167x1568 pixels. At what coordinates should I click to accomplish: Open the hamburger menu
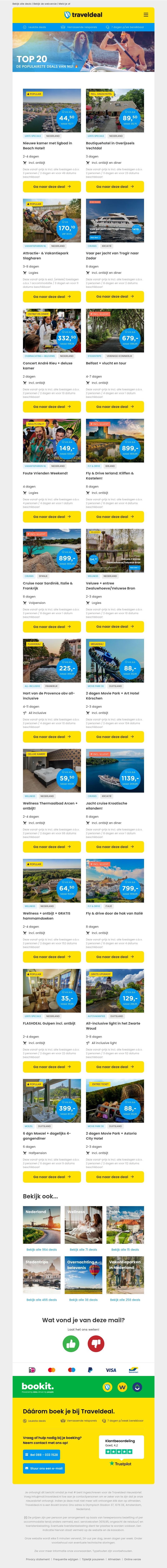146,15
